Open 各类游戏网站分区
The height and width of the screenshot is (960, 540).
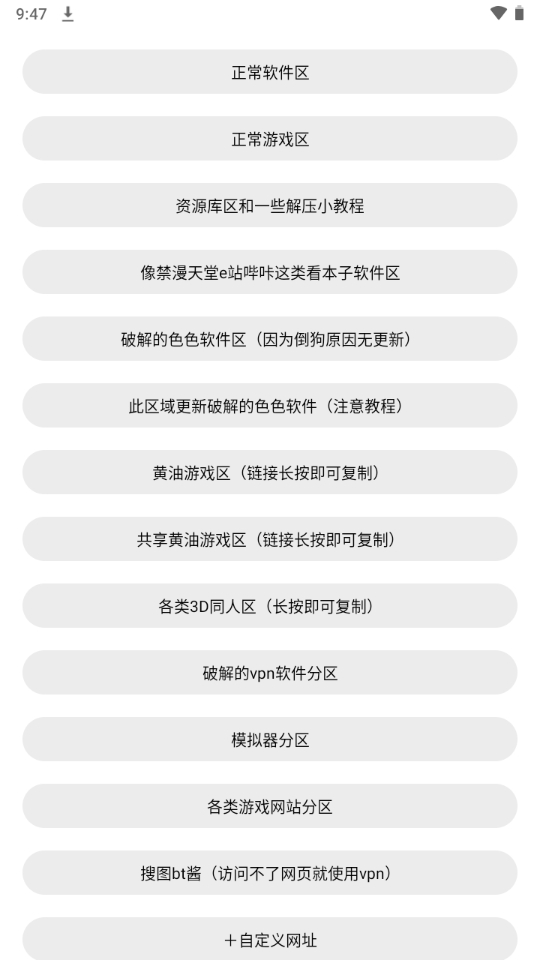270,806
